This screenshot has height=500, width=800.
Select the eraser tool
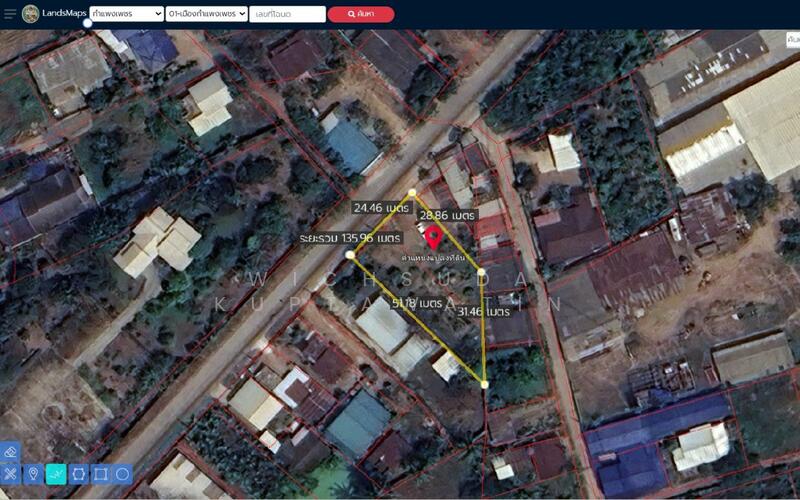[x=10, y=452]
